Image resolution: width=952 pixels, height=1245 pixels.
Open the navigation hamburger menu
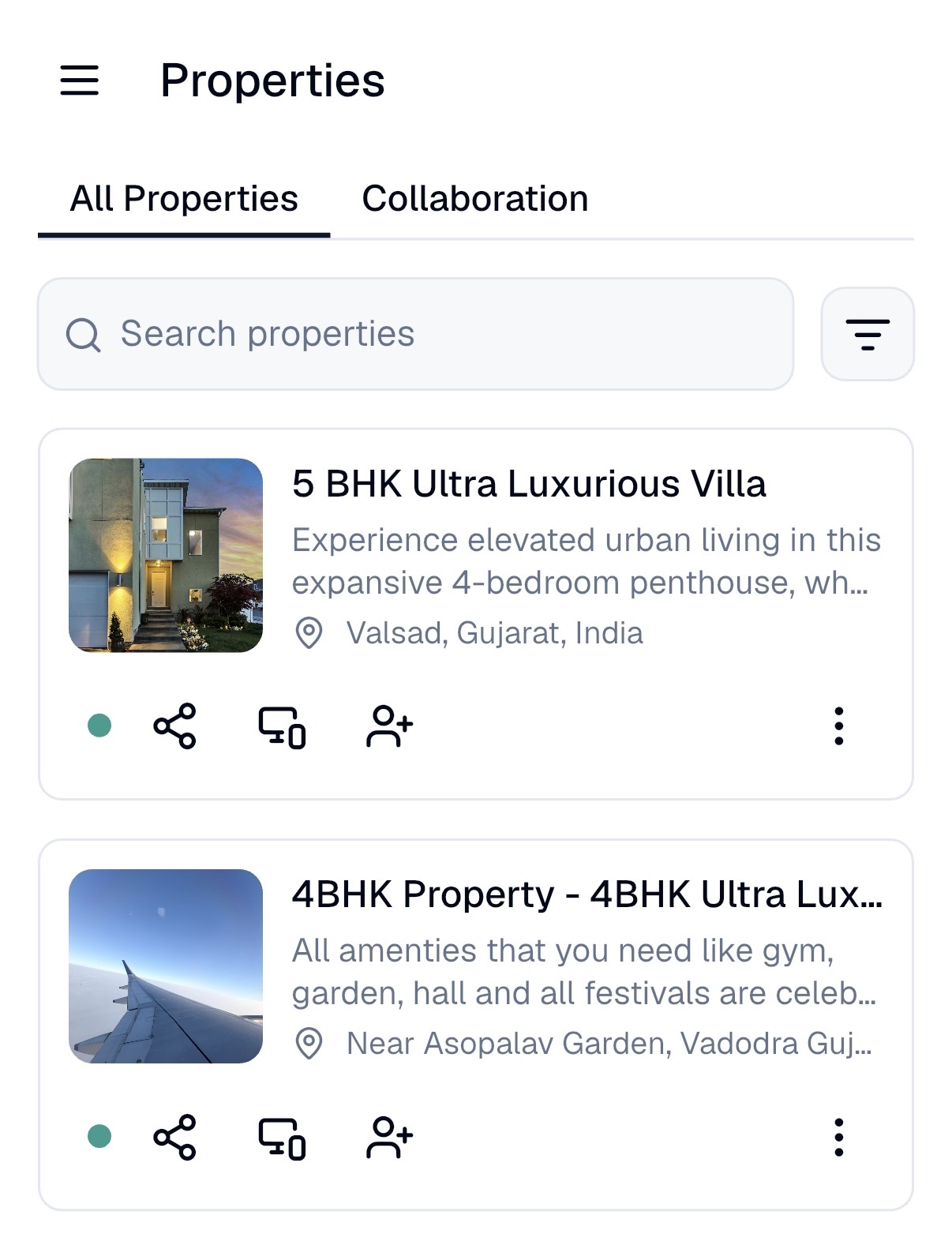pos(78,80)
